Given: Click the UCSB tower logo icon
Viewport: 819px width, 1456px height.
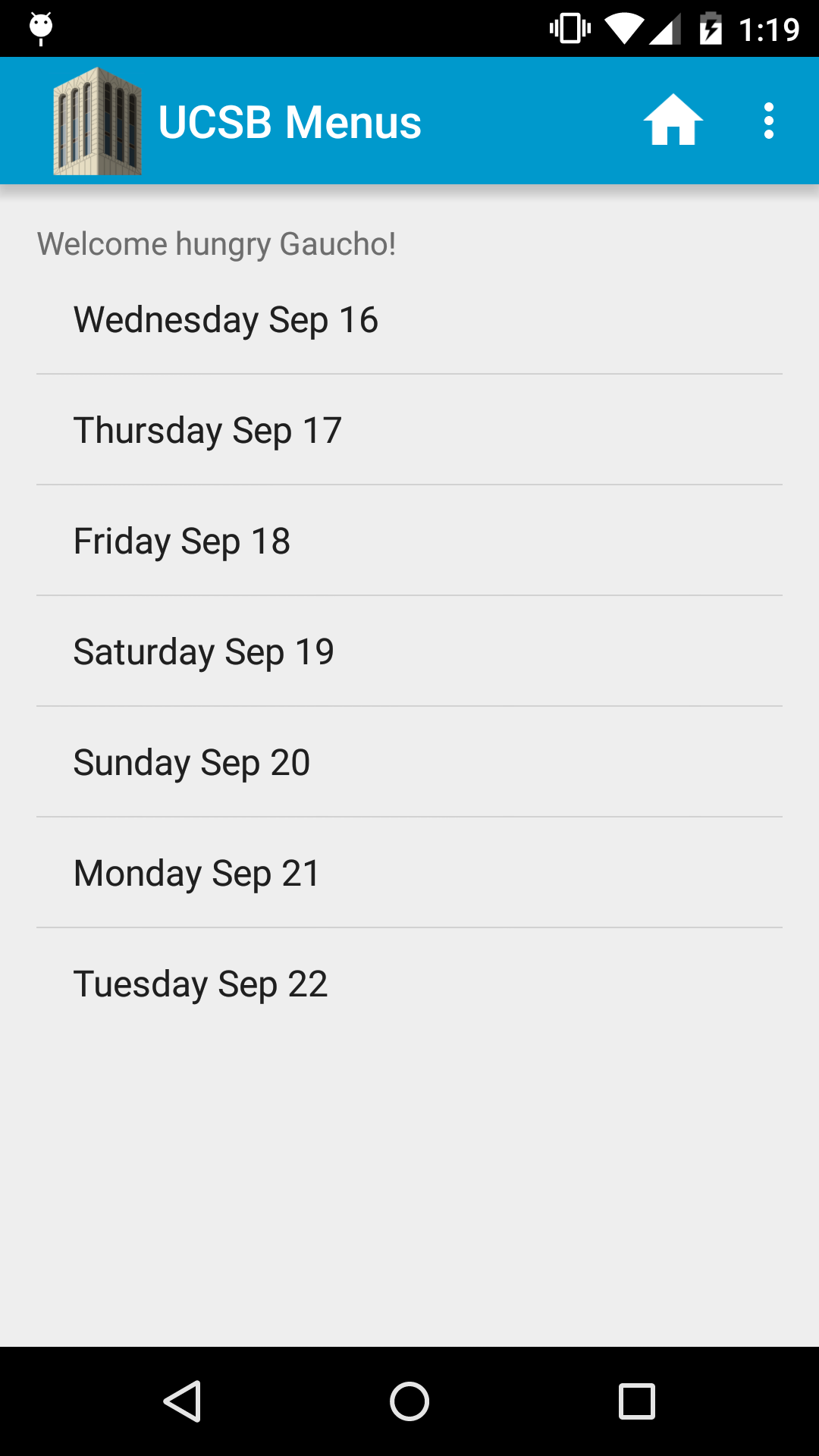Looking at the screenshot, I should [x=96, y=120].
